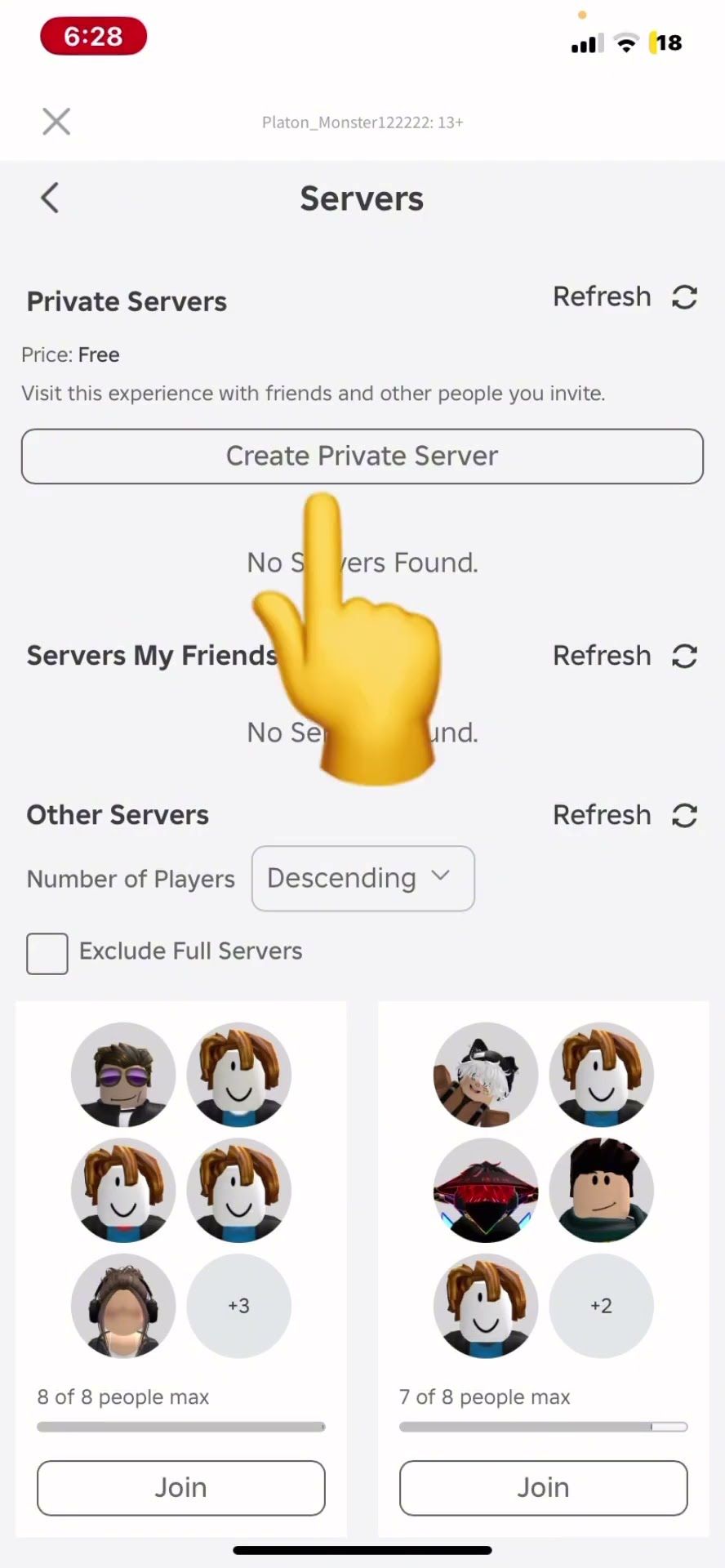Tap Create Private Server
Image resolution: width=725 pixels, height=1568 pixels.
point(362,456)
